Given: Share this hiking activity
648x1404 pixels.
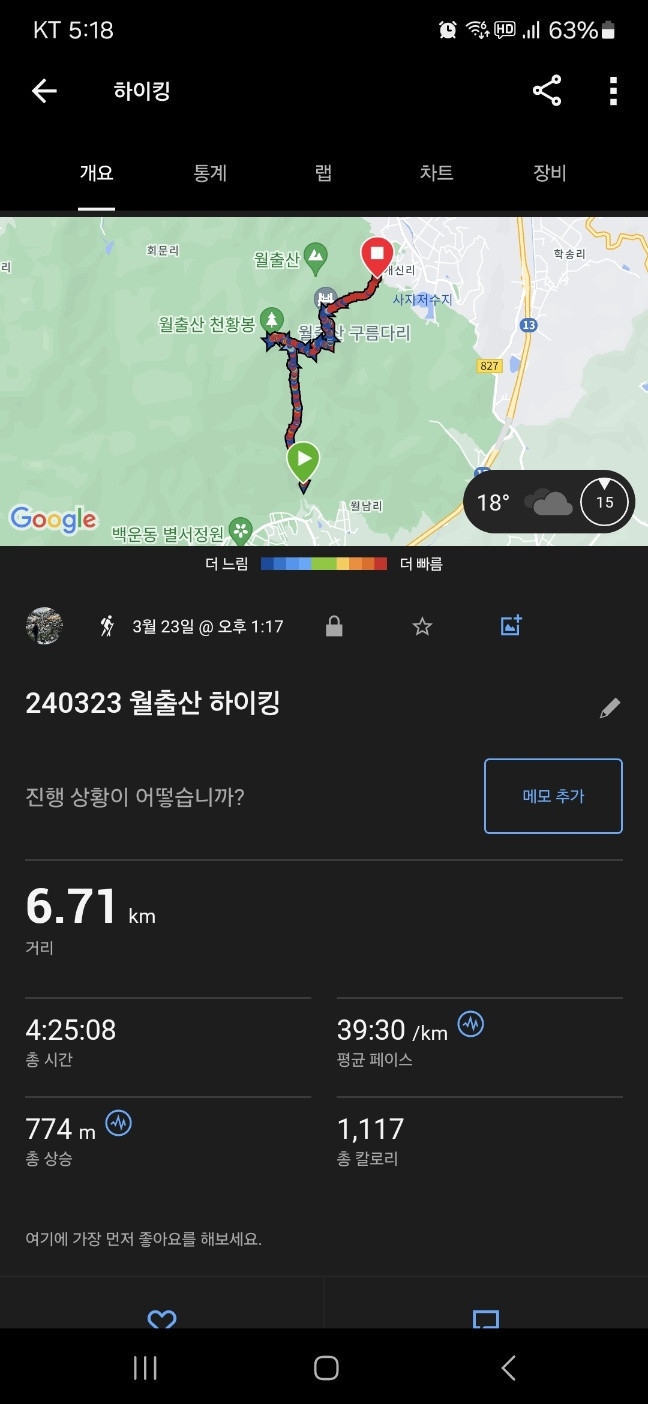Looking at the screenshot, I should (547, 92).
